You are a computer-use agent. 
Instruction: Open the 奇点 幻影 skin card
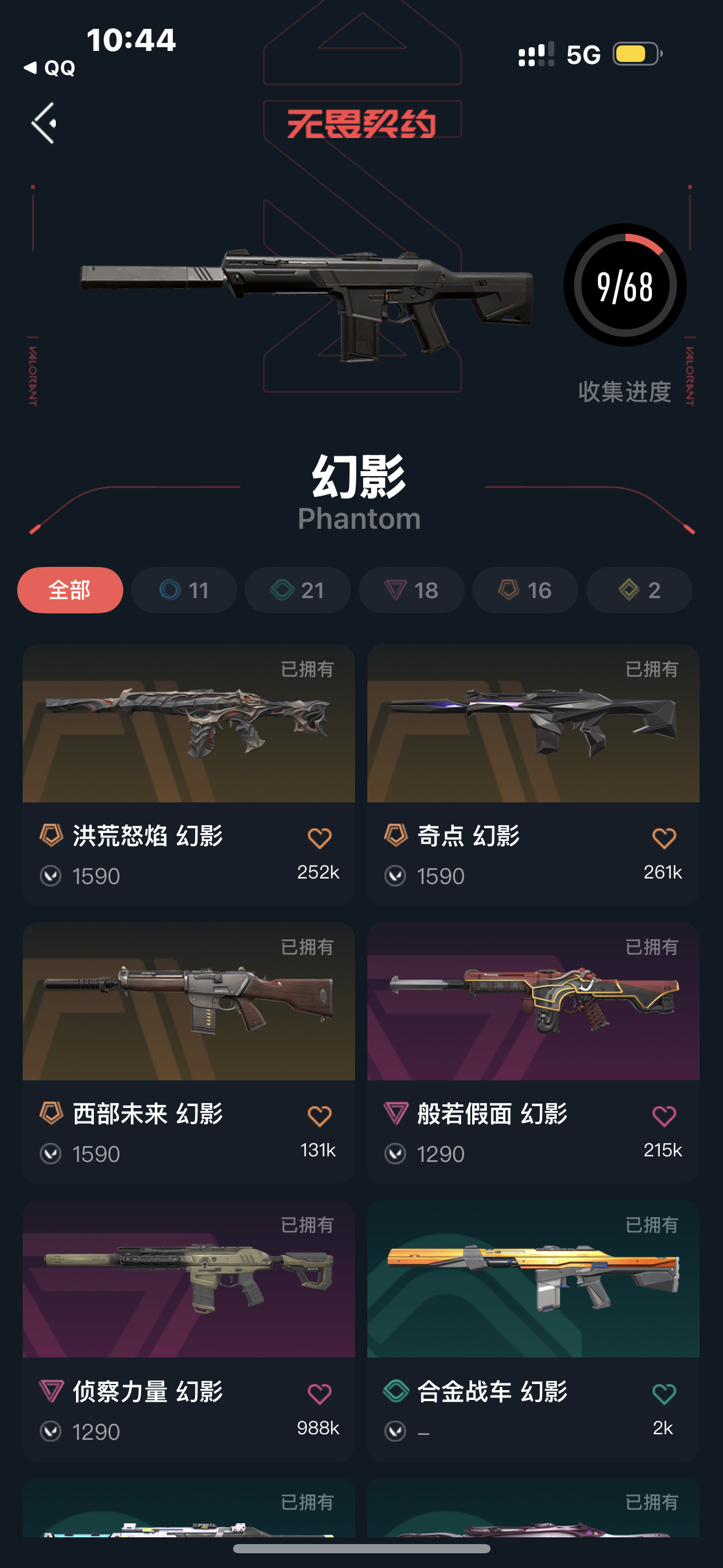point(534,775)
